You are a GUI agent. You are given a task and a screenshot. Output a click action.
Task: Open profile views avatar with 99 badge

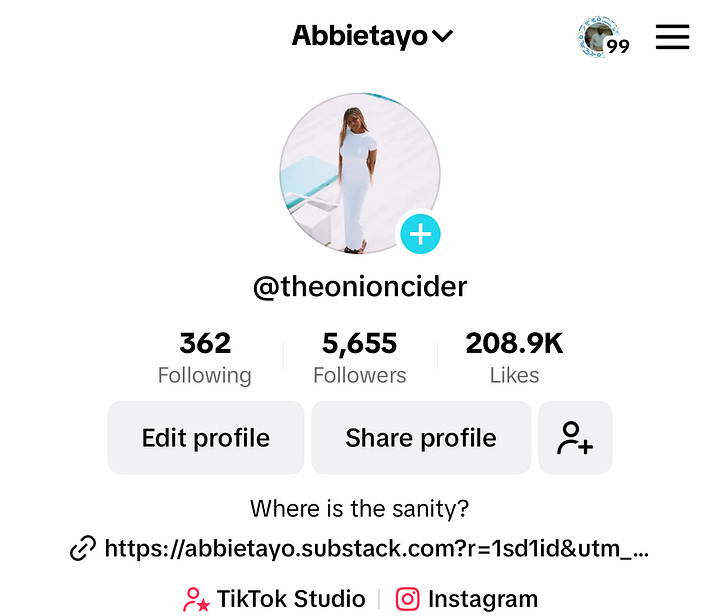pyautogui.click(x=603, y=37)
